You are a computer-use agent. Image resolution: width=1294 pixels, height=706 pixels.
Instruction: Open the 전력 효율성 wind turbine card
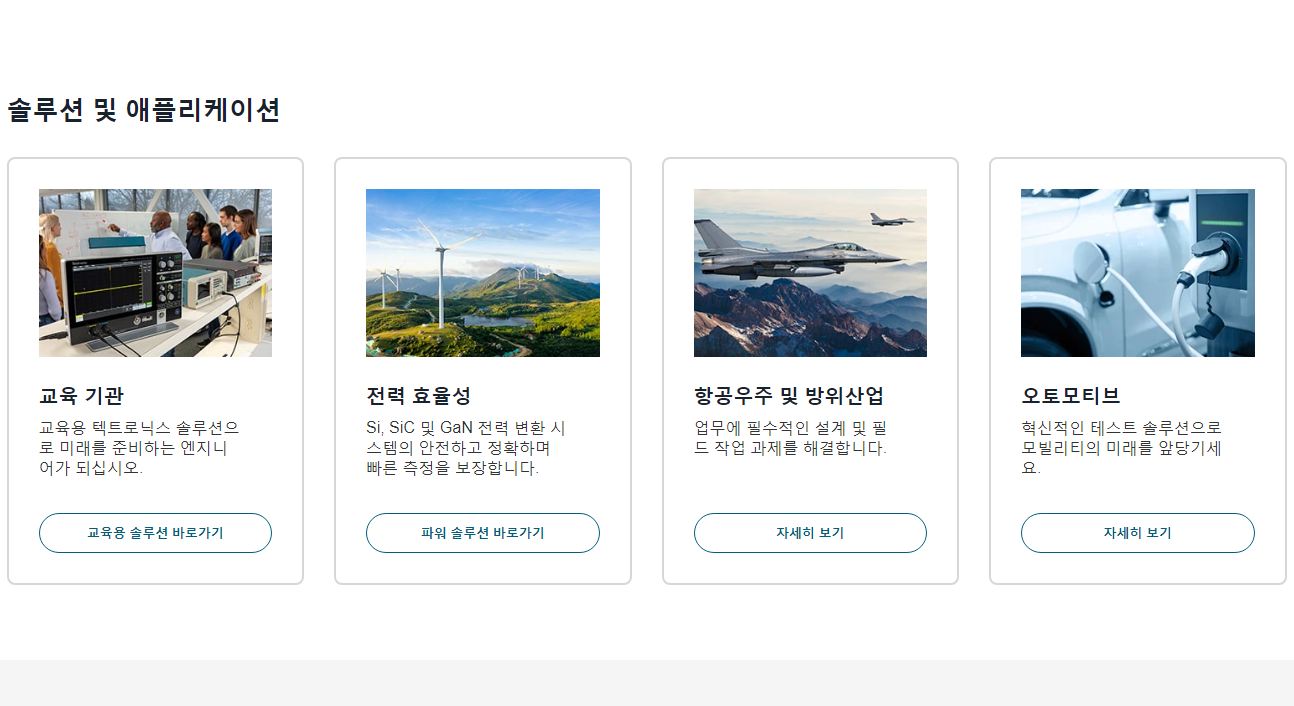pos(482,273)
